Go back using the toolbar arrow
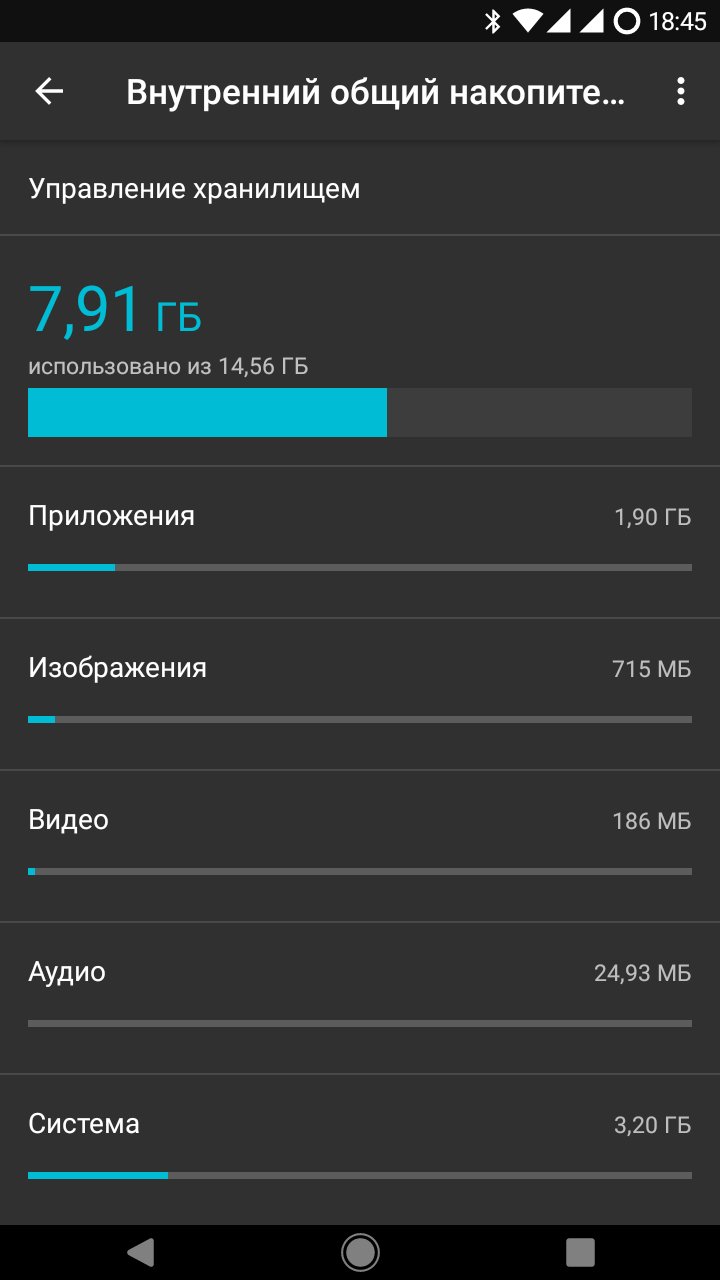The image size is (720, 1280). 49,92
